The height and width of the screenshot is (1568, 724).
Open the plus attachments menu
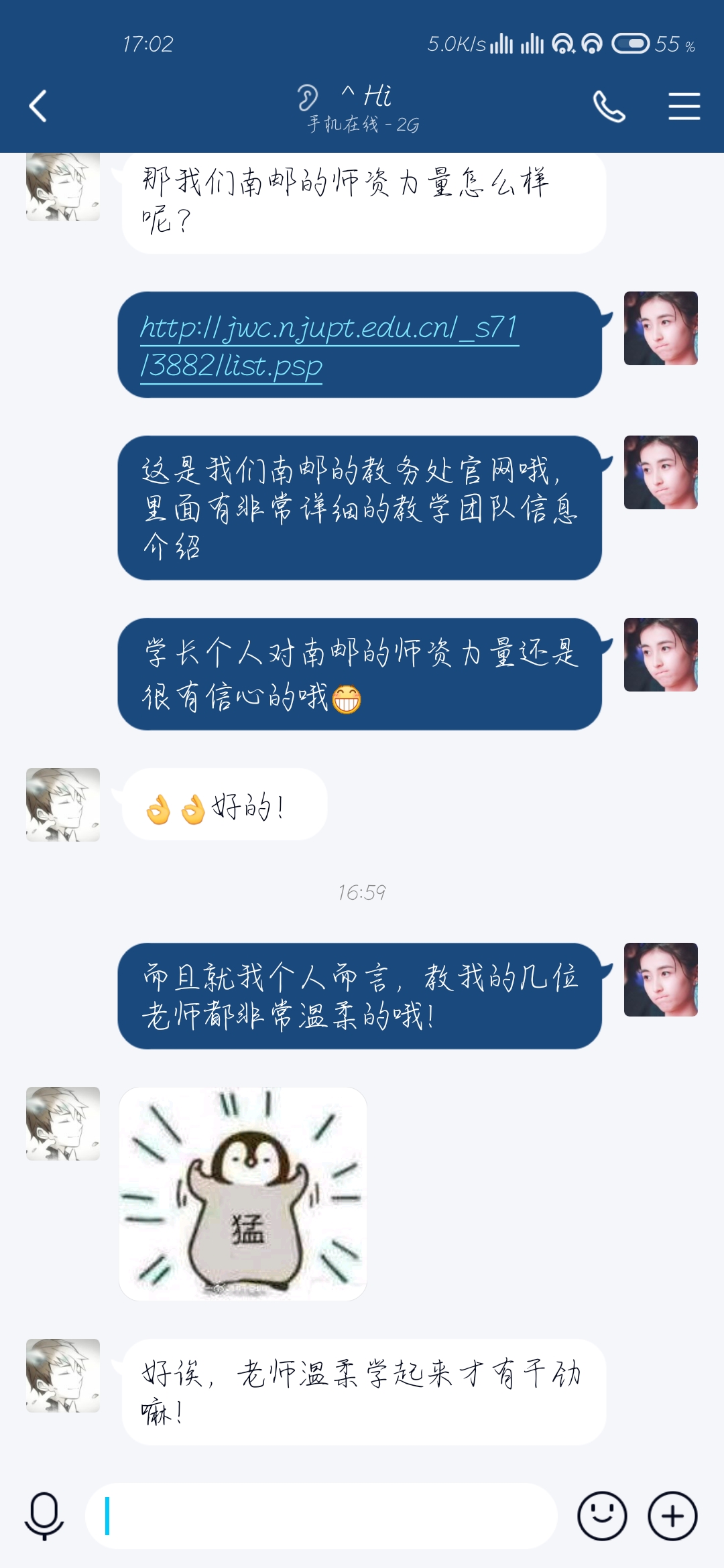pos(672,1515)
